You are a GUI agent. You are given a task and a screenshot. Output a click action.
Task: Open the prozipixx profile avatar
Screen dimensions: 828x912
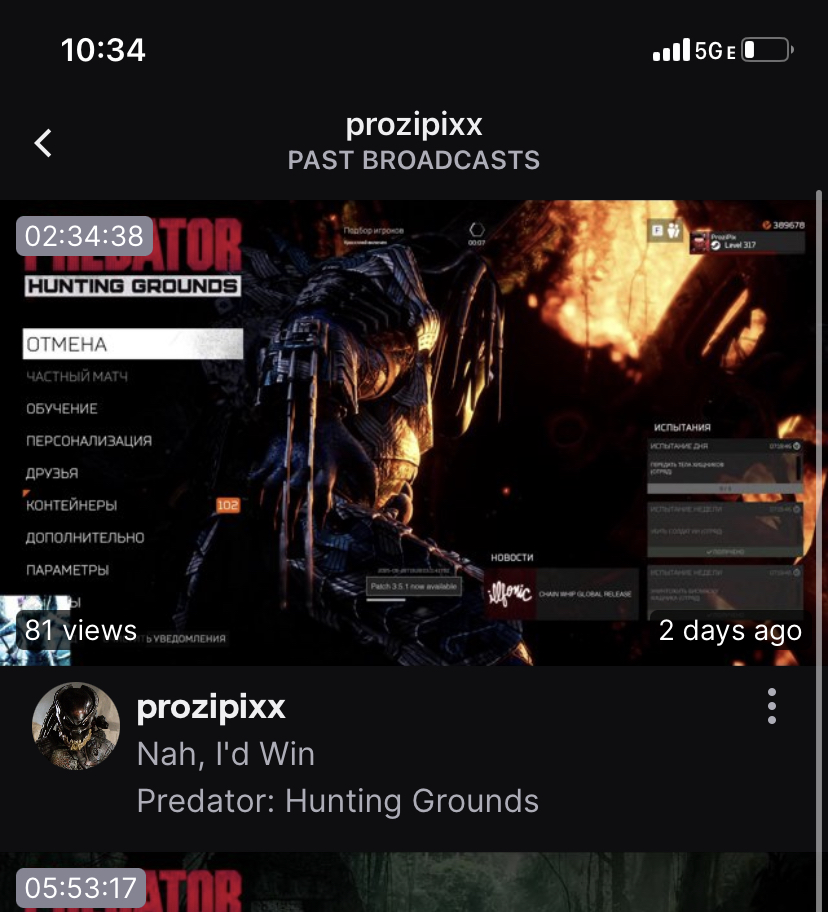pos(76,726)
